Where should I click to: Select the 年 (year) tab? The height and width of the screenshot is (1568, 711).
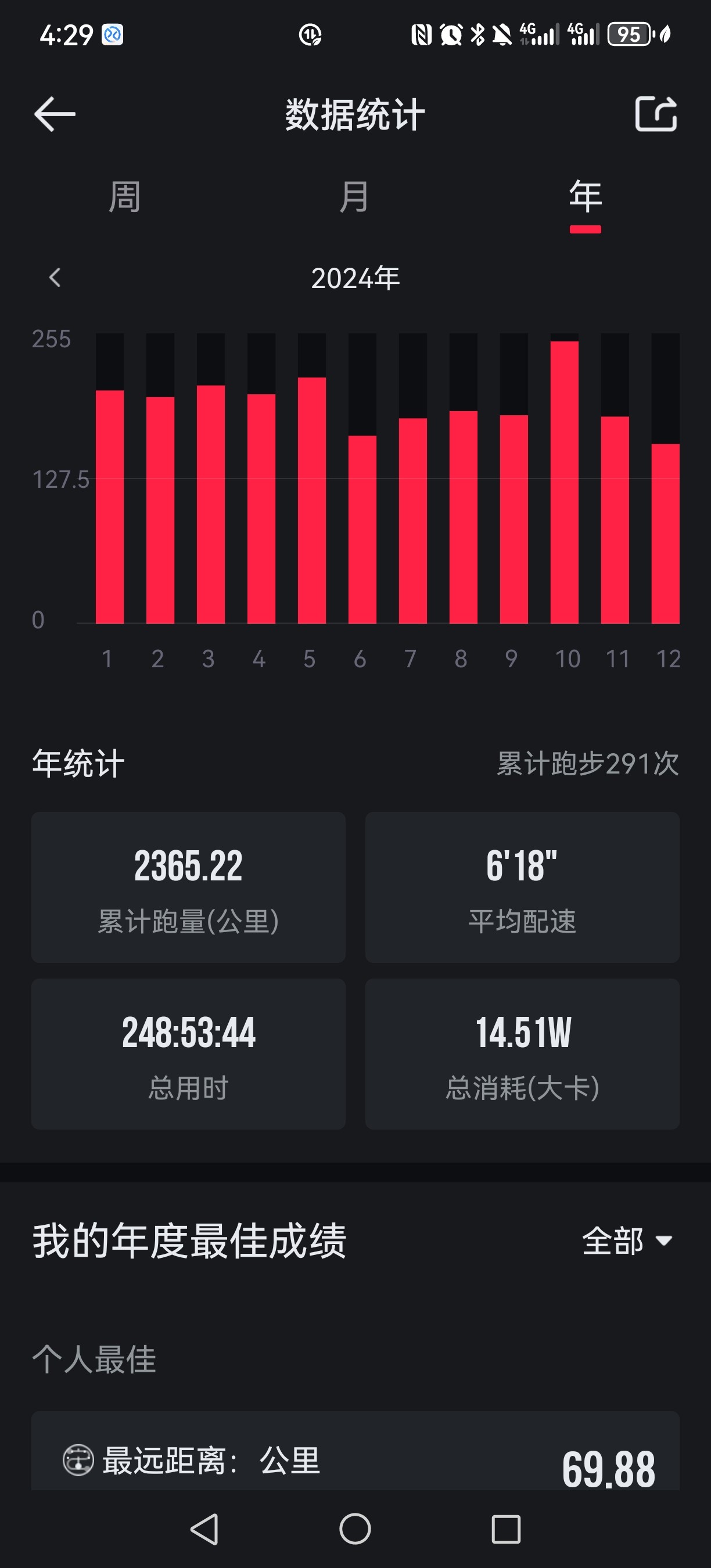(585, 197)
